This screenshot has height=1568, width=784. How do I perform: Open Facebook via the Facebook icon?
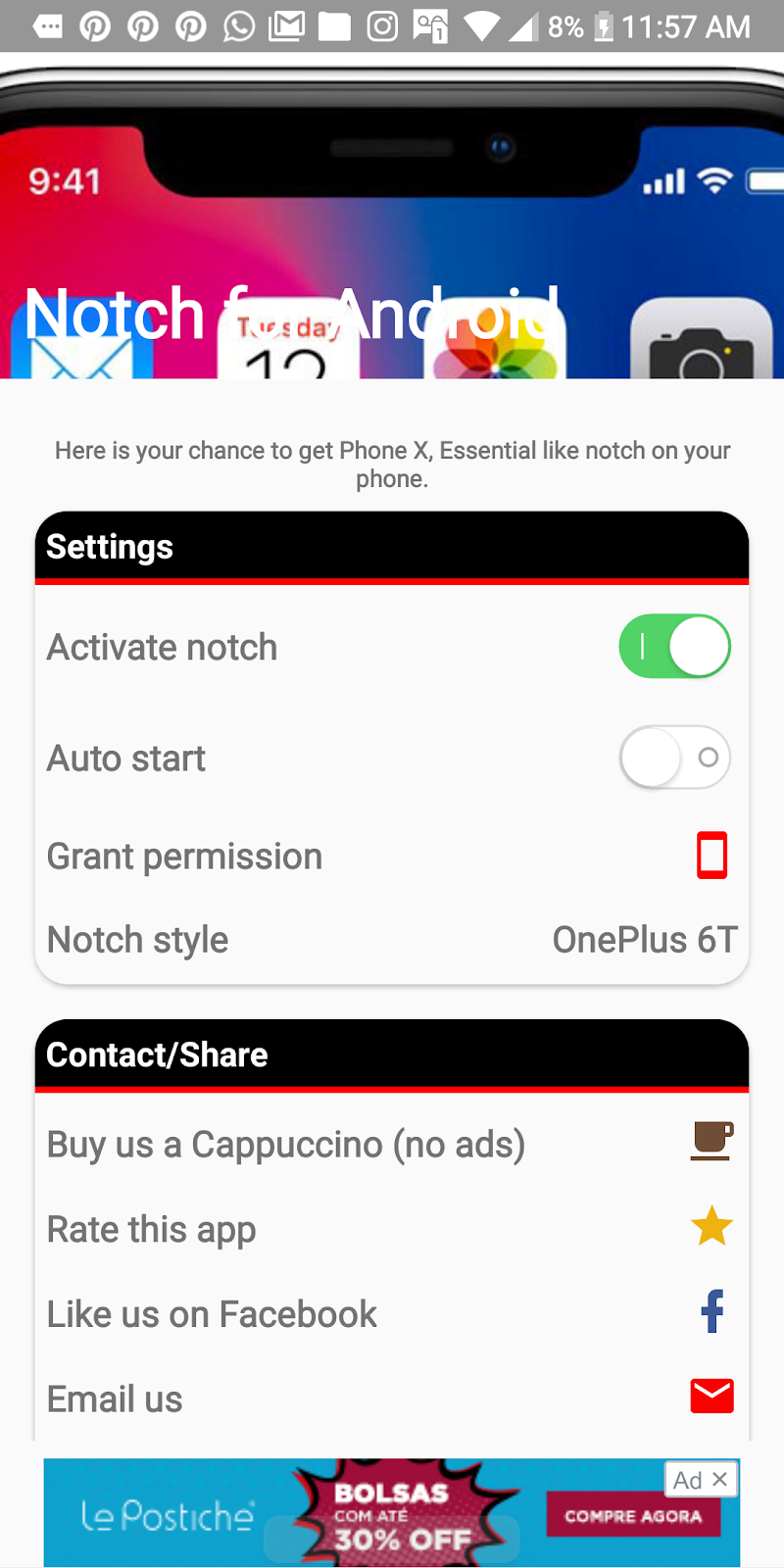(711, 1312)
